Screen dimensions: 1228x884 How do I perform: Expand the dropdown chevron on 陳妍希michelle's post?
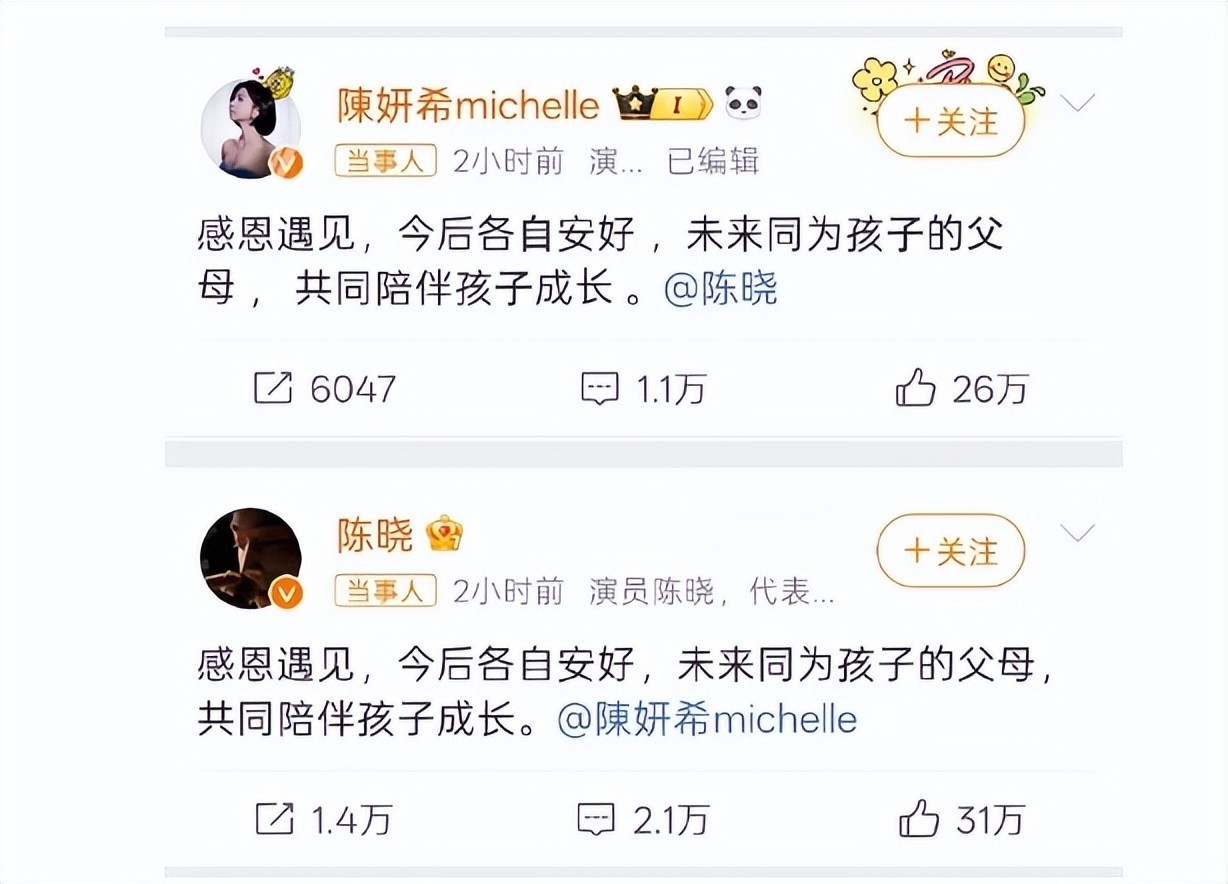pos(1077,103)
